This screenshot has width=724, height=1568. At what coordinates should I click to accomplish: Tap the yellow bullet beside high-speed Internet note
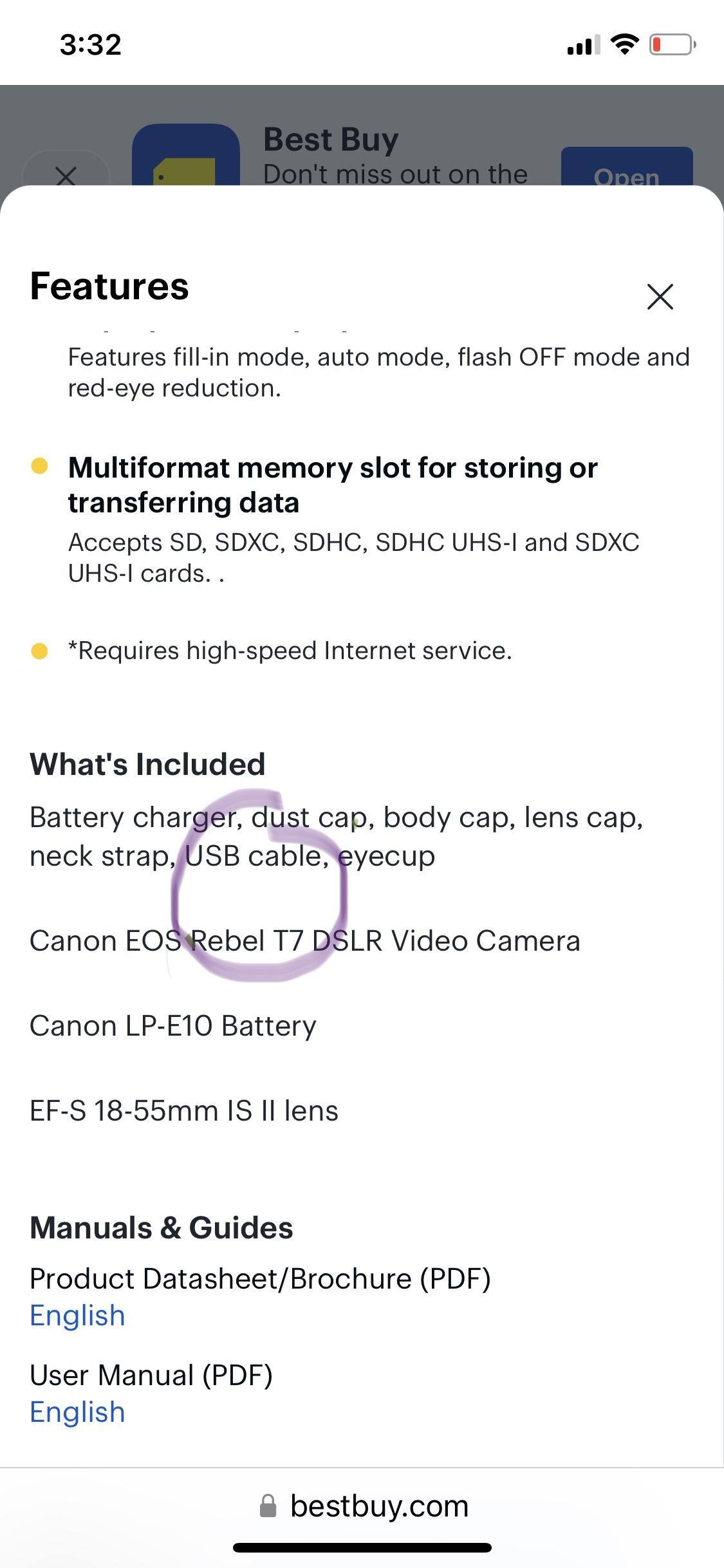[x=41, y=651]
